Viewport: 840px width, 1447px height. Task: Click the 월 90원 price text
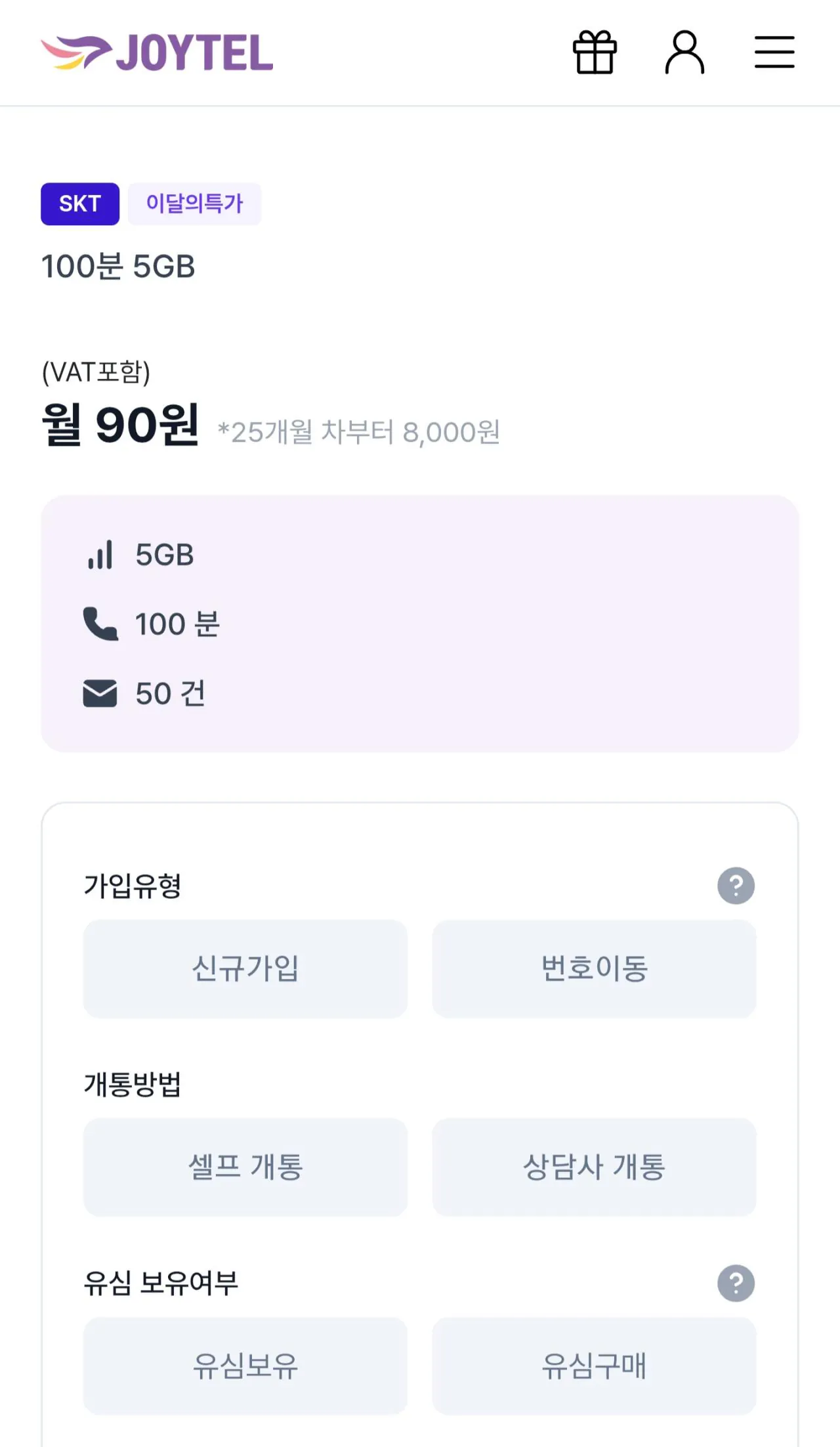pos(120,427)
